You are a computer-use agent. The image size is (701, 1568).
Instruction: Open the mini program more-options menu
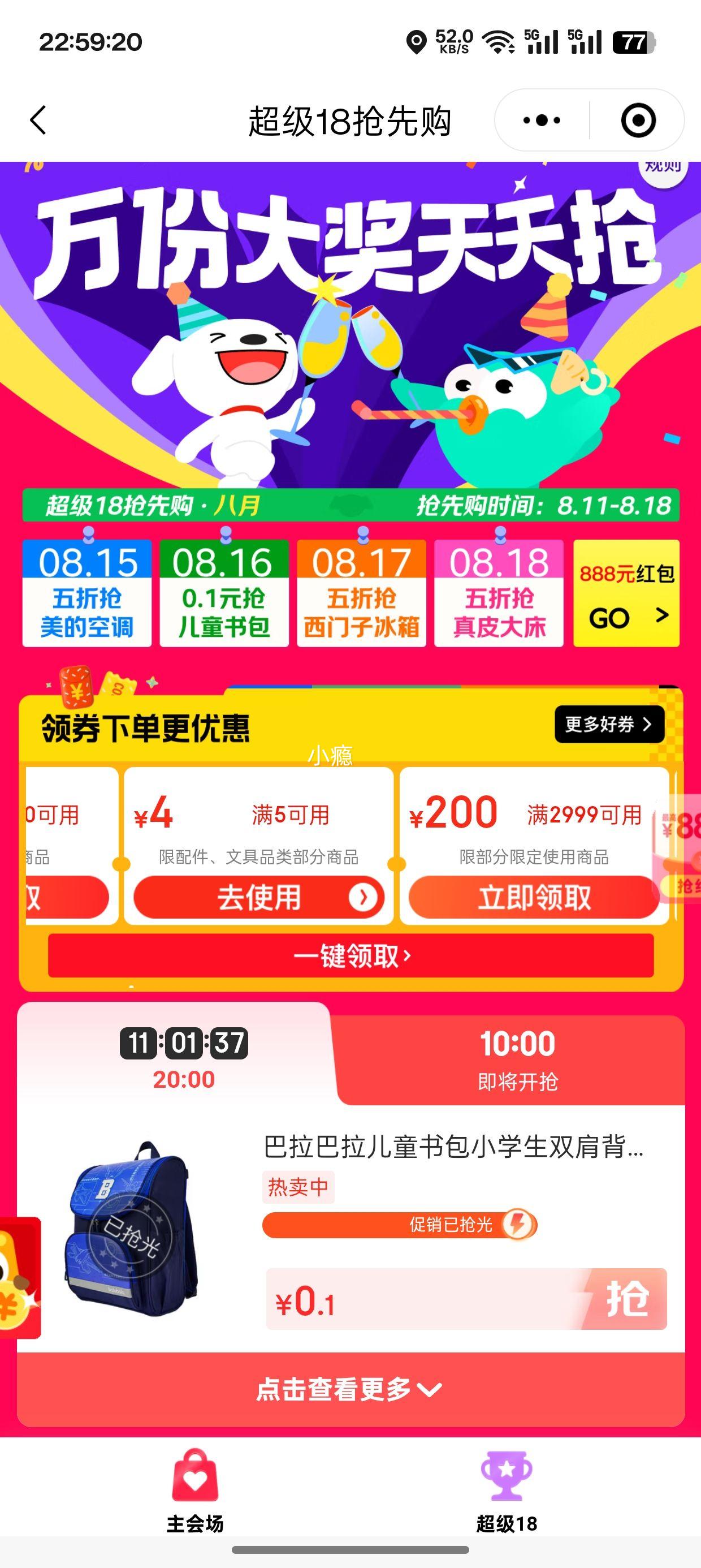pyautogui.click(x=542, y=120)
